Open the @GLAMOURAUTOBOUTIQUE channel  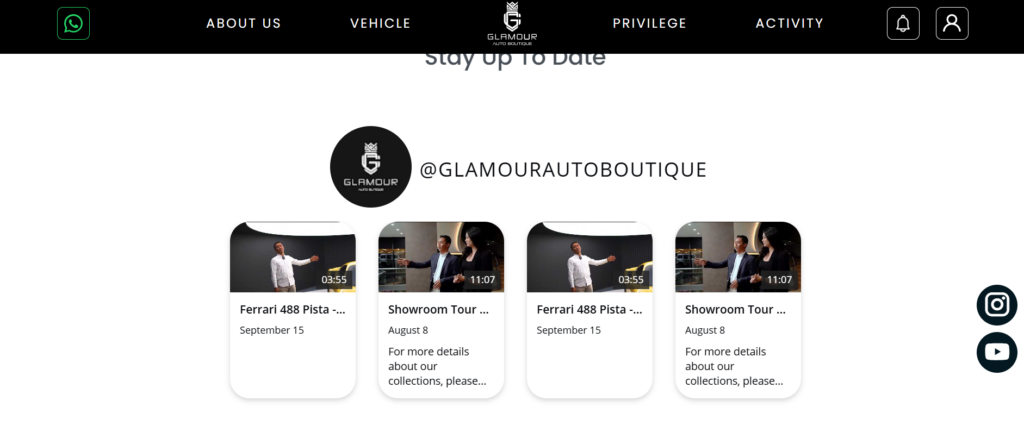(x=563, y=170)
